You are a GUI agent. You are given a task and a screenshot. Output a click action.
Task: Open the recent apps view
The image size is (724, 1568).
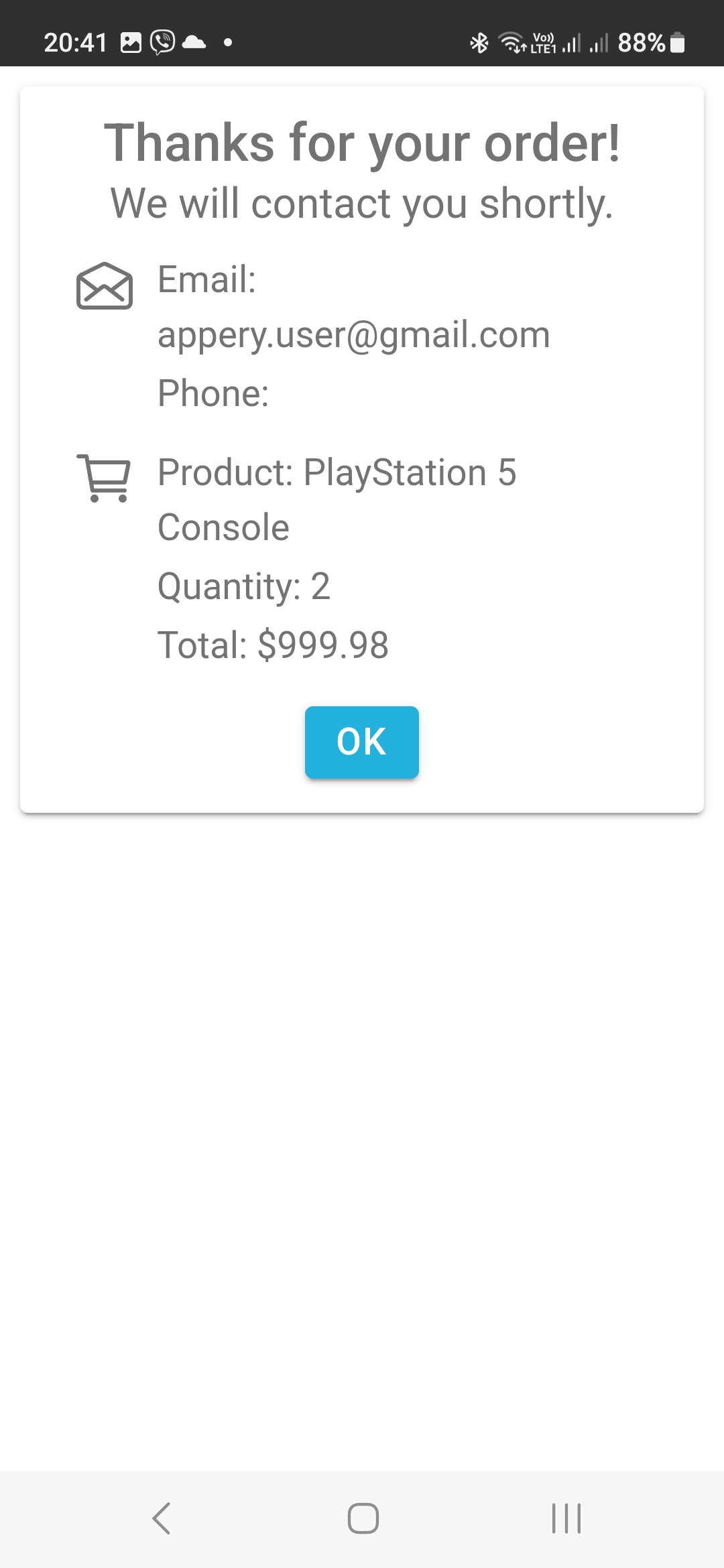pos(566,1518)
